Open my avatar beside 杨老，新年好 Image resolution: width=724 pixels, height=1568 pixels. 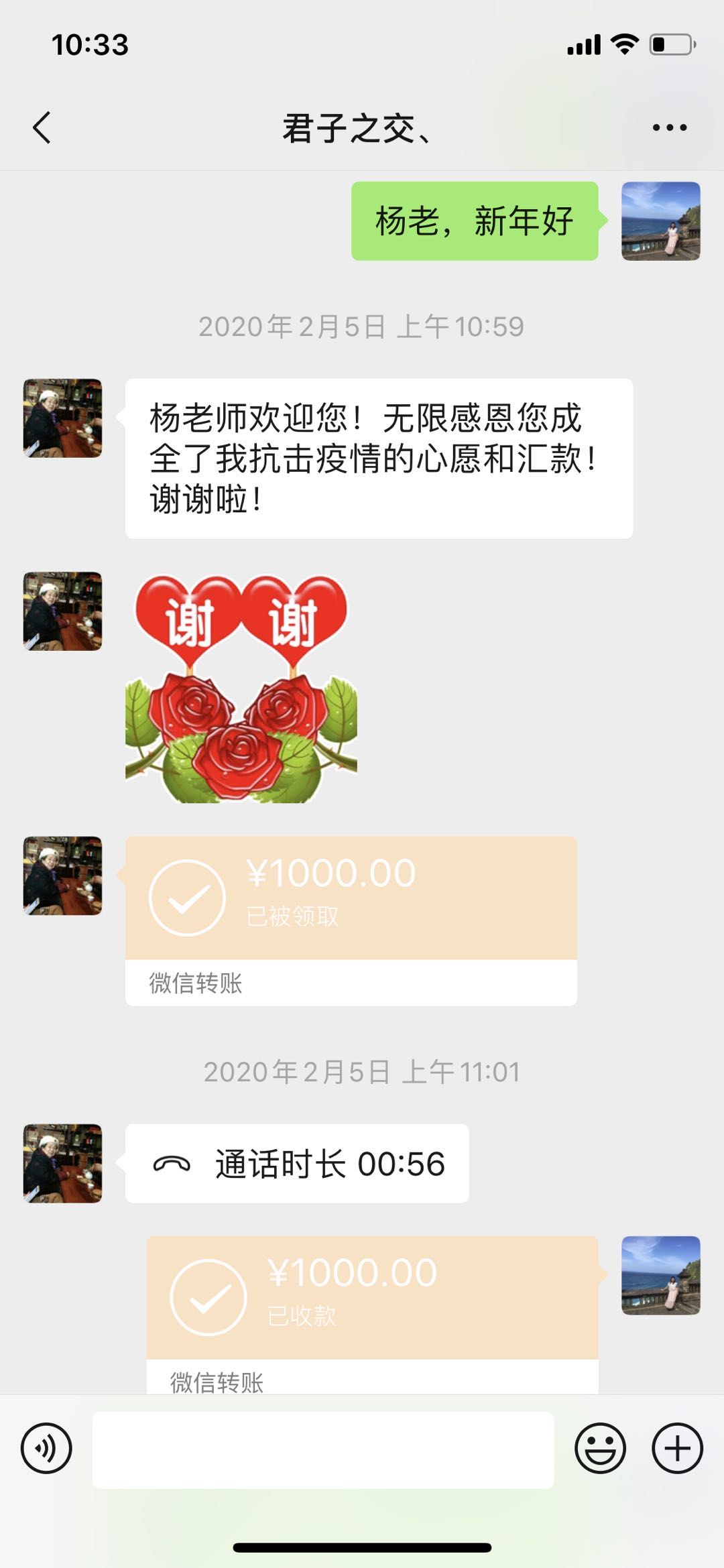pyautogui.click(x=660, y=221)
